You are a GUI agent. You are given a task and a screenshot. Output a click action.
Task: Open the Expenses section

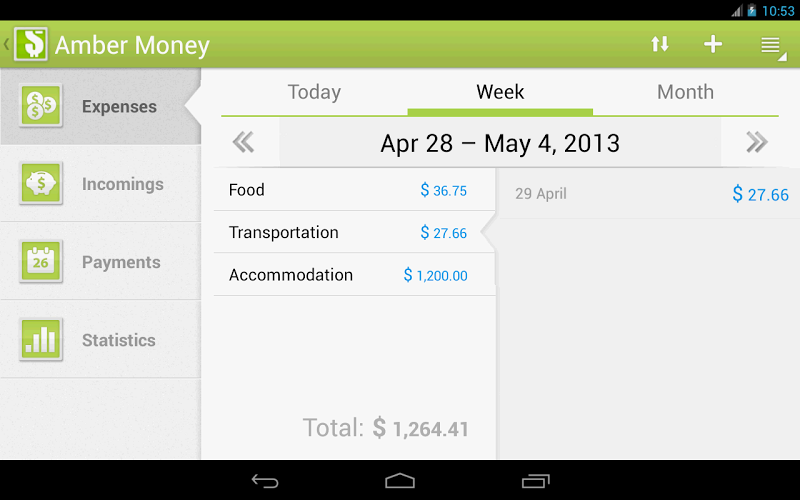point(100,106)
